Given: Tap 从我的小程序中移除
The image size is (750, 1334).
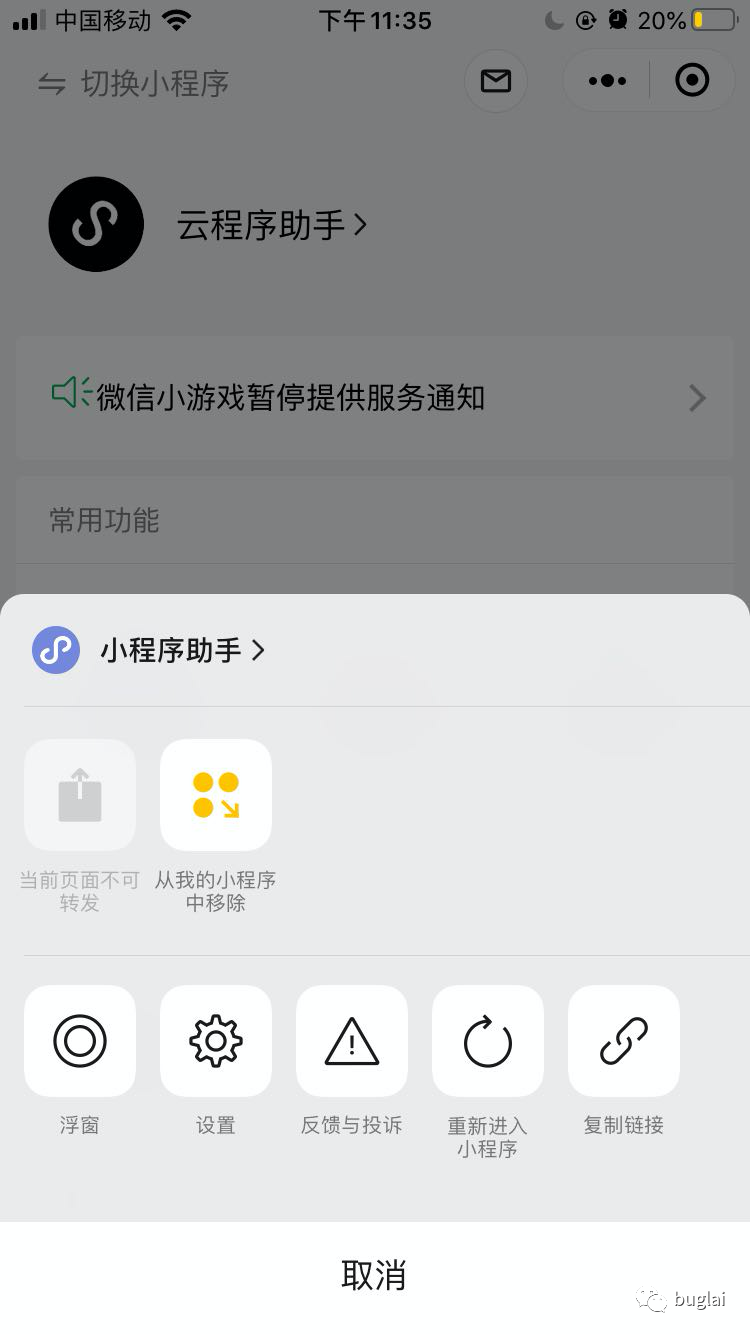Looking at the screenshot, I should coord(216,795).
